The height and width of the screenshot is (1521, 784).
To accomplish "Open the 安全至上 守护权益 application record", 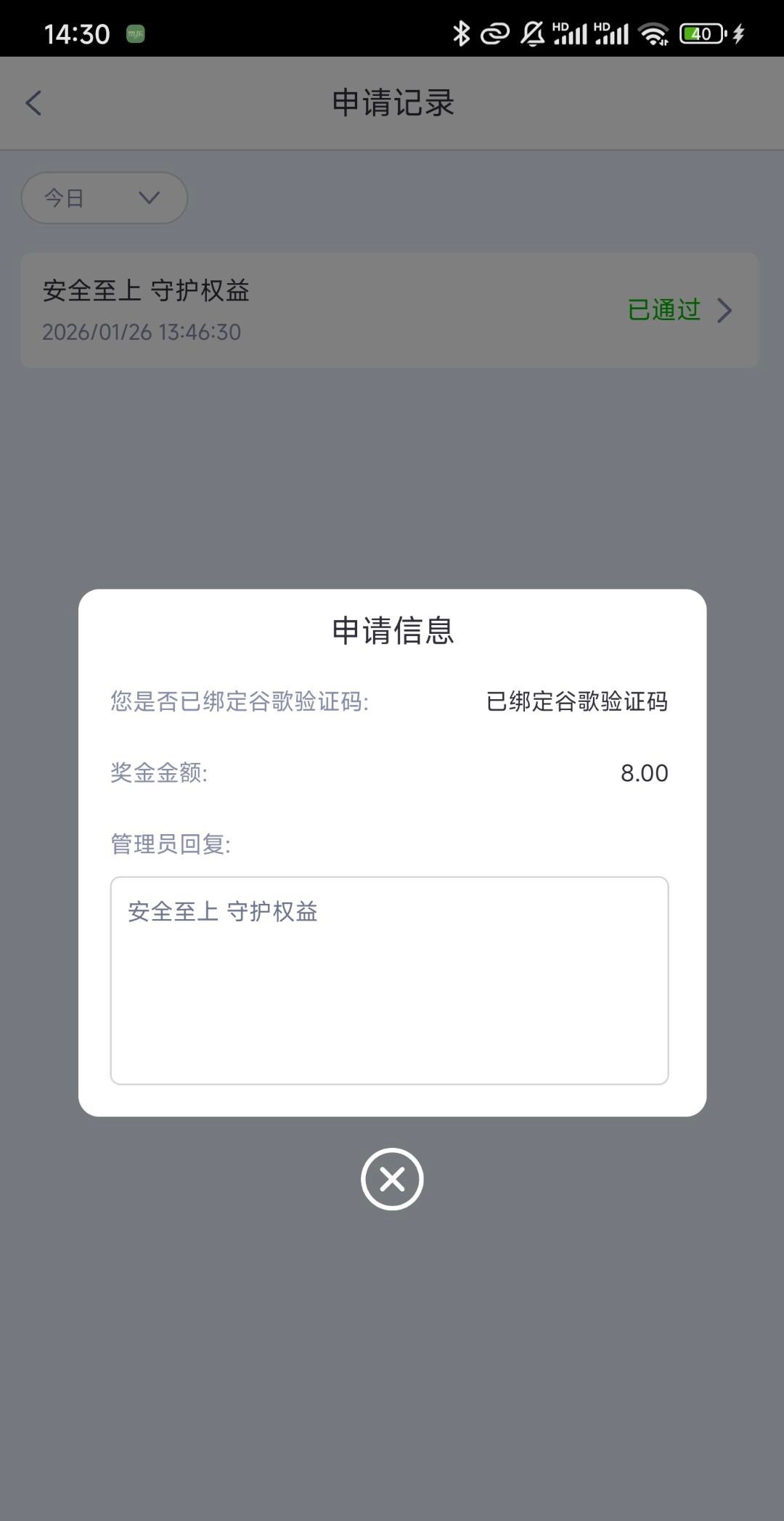I will pos(390,310).
